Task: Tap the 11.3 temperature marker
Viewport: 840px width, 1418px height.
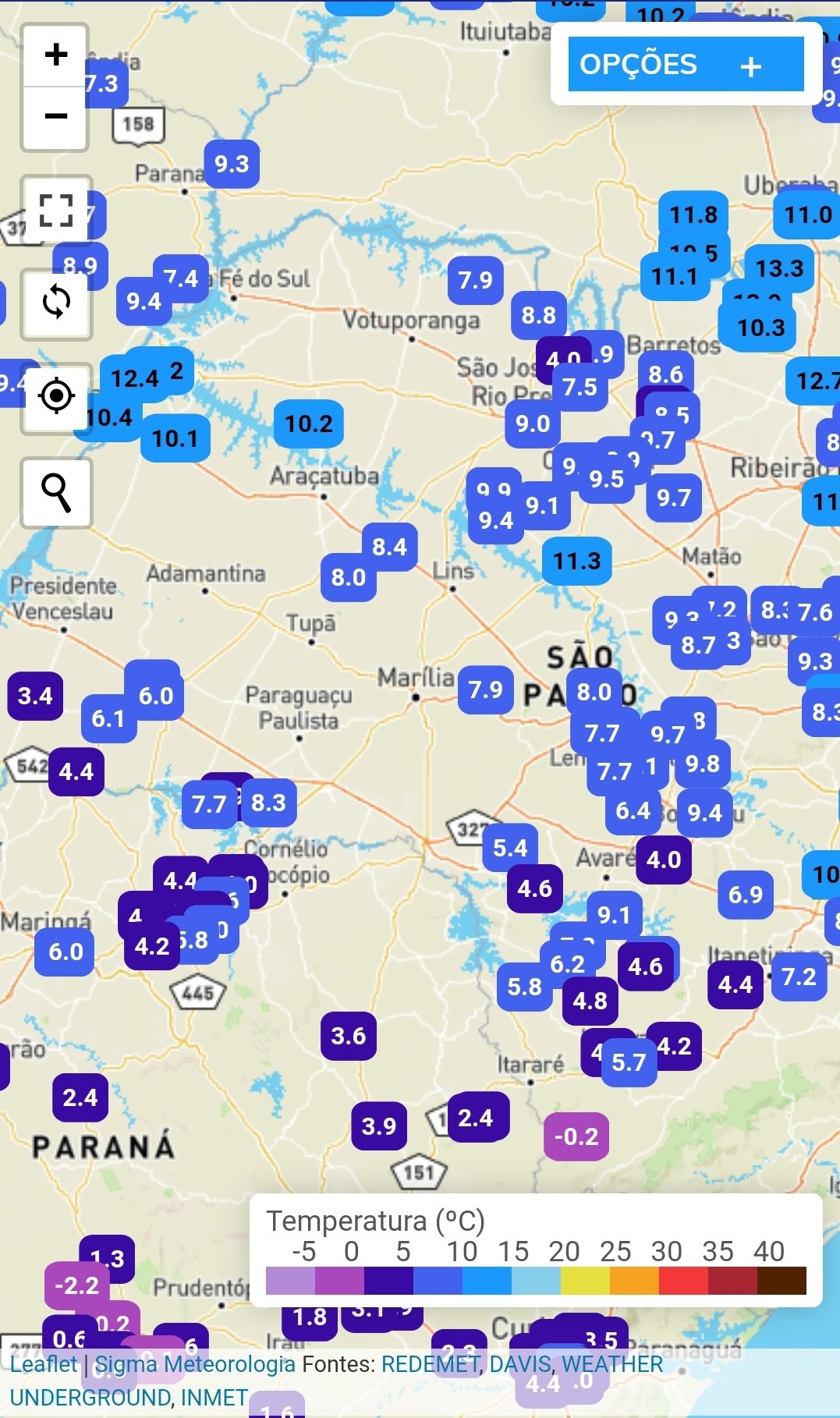Action: pyautogui.click(x=577, y=561)
